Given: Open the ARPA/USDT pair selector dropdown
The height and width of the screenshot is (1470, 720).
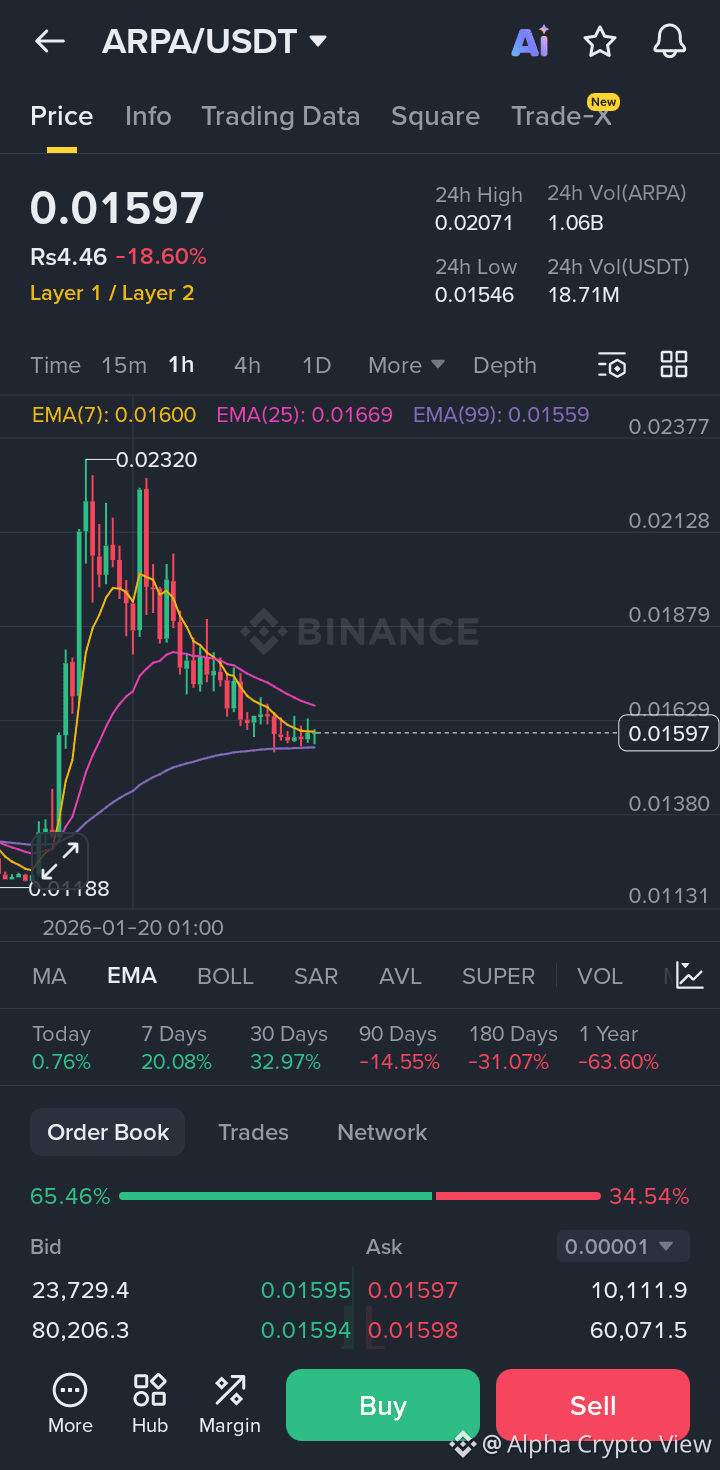Looking at the screenshot, I should click(x=215, y=41).
